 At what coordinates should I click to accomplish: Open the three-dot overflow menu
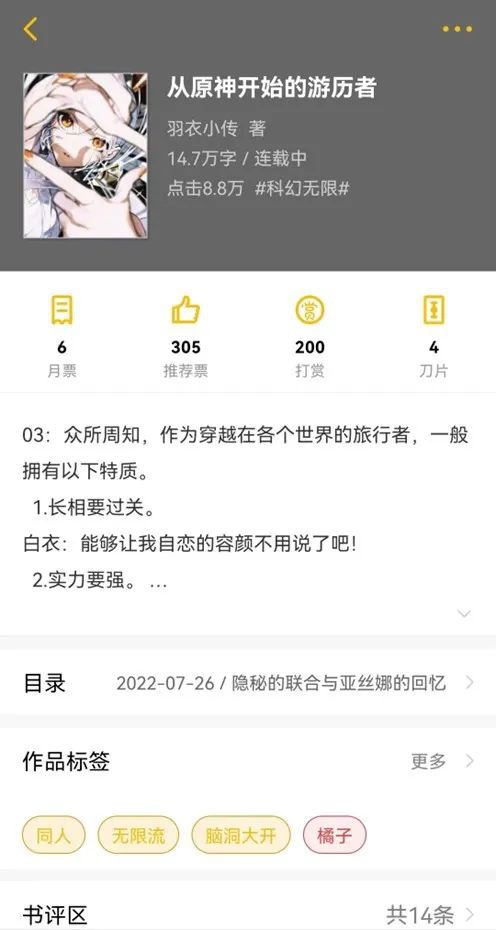coord(457,28)
